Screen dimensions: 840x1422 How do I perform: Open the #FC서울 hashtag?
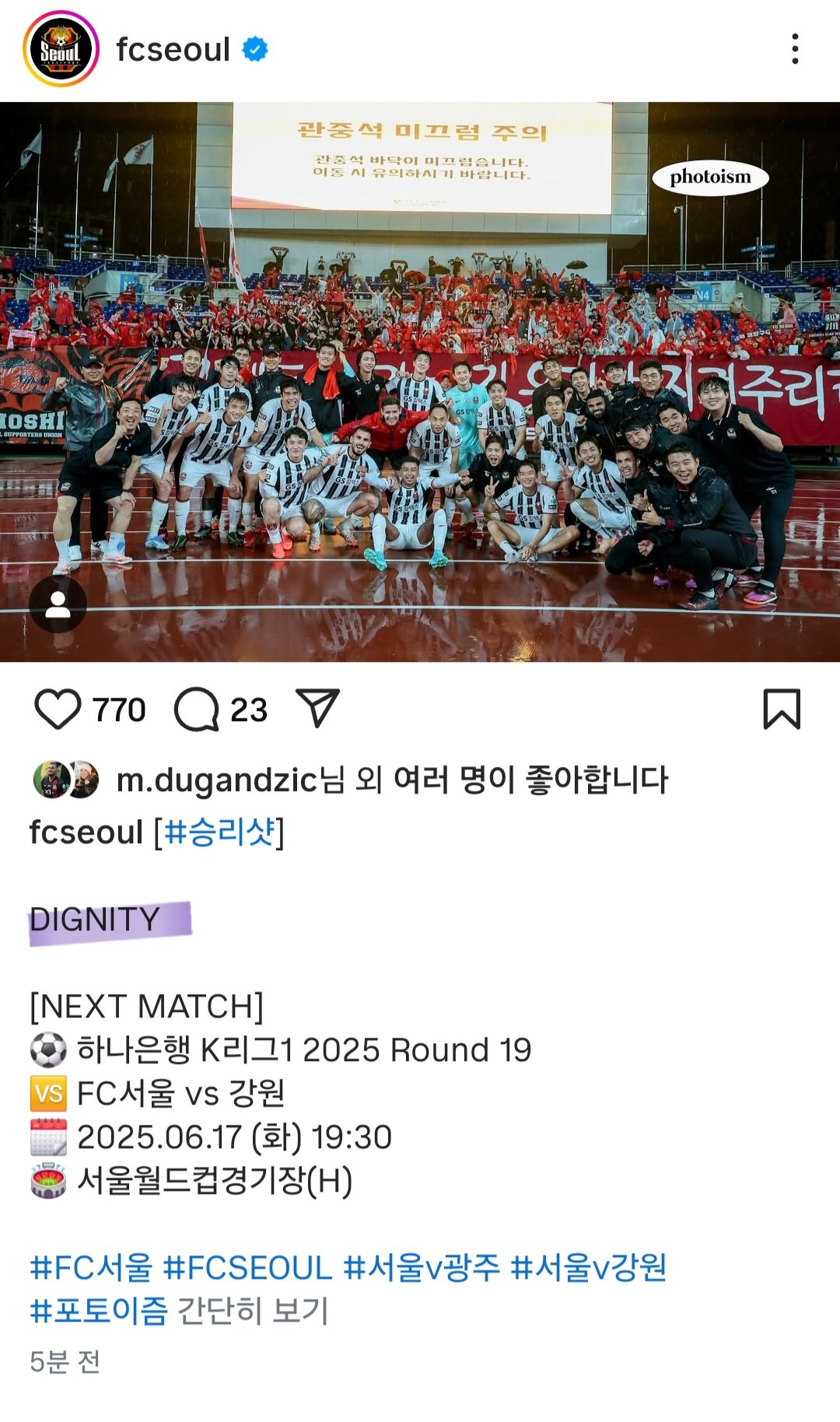[91, 1268]
